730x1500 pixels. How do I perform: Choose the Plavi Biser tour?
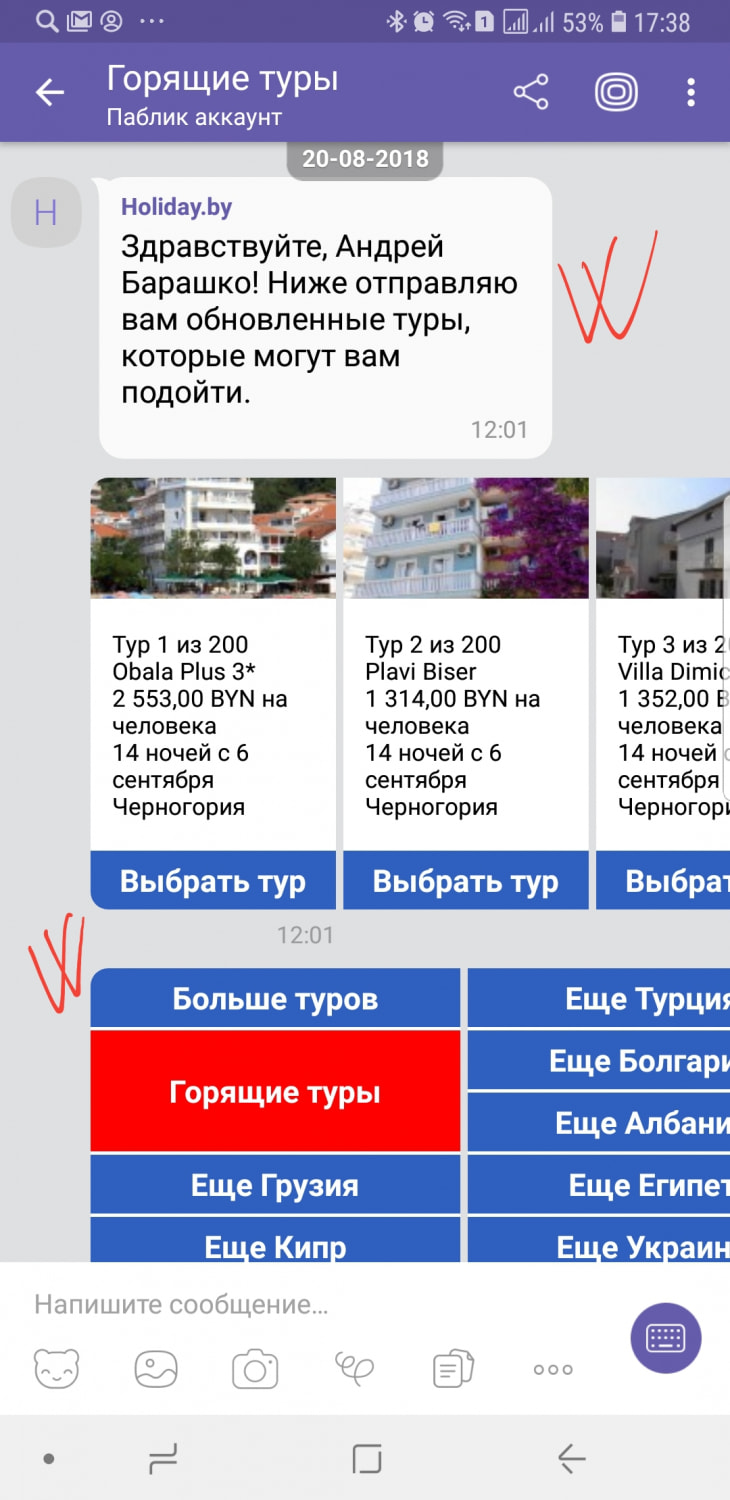point(465,881)
